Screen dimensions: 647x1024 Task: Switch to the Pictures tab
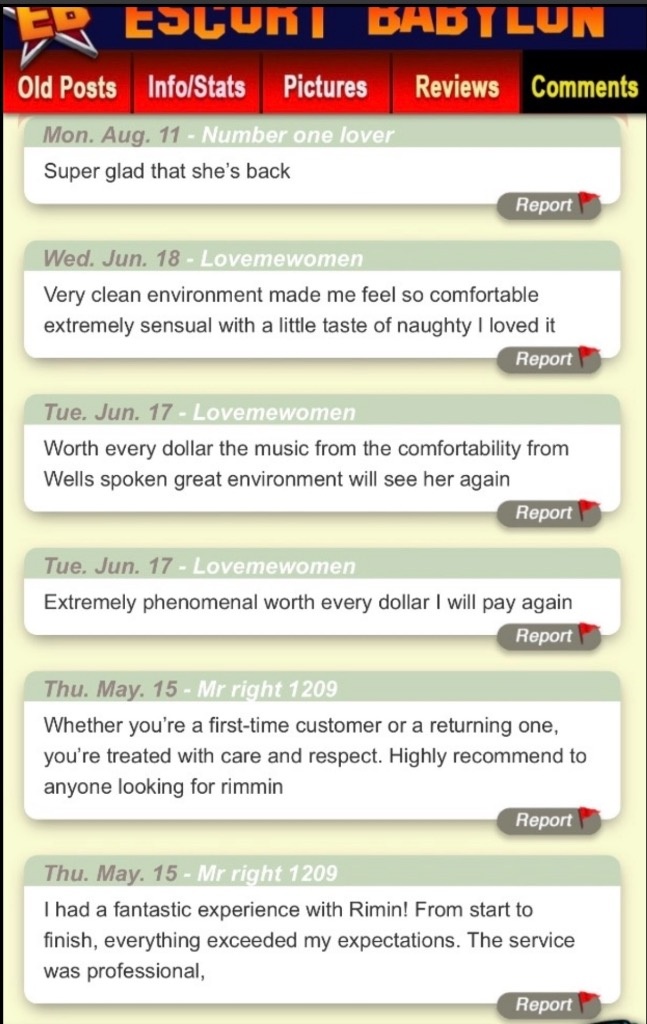[x=325, y=87]
